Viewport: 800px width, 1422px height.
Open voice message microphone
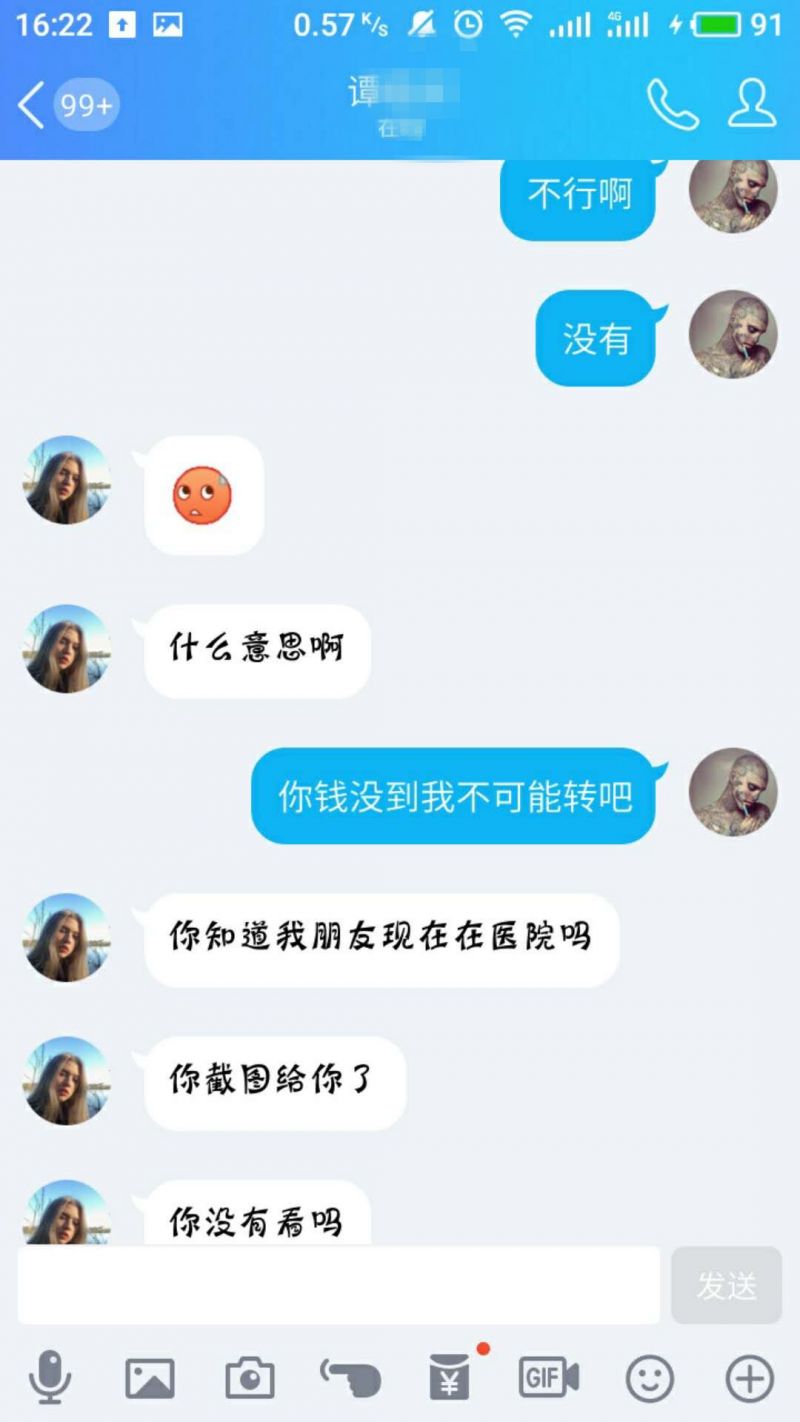49,1378
